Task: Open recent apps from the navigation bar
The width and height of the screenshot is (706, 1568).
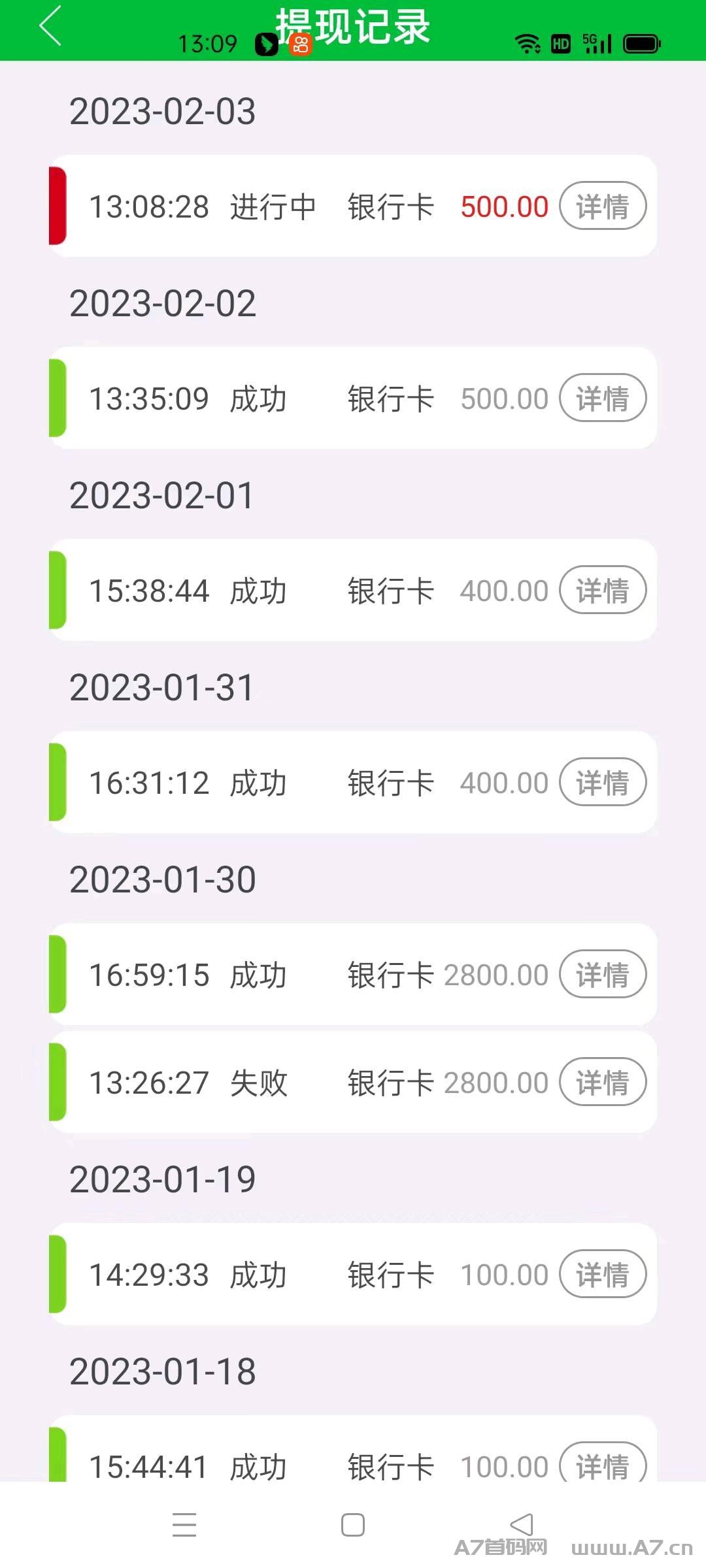Action: tap(184, 1526)
